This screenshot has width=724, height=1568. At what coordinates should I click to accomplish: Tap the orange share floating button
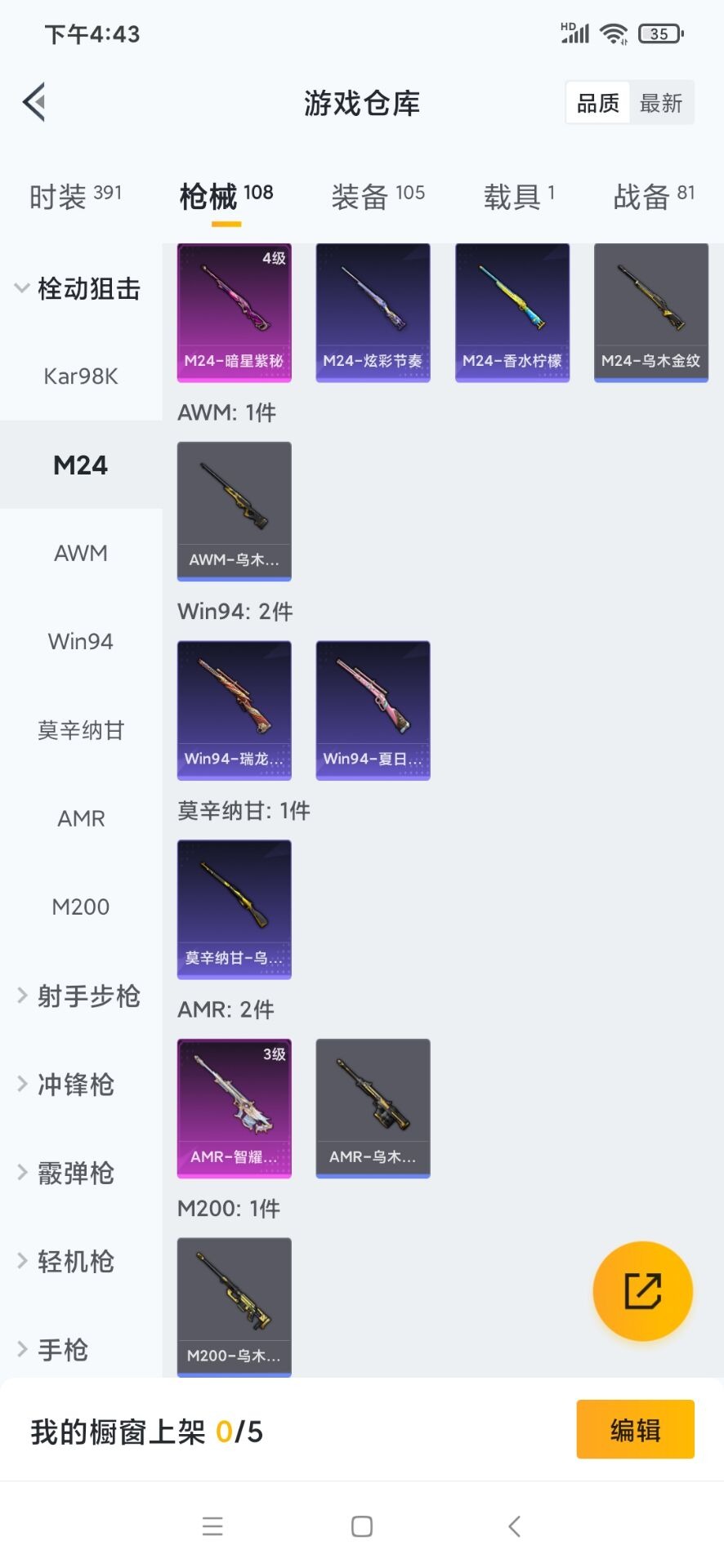(x=642, y=1291)
